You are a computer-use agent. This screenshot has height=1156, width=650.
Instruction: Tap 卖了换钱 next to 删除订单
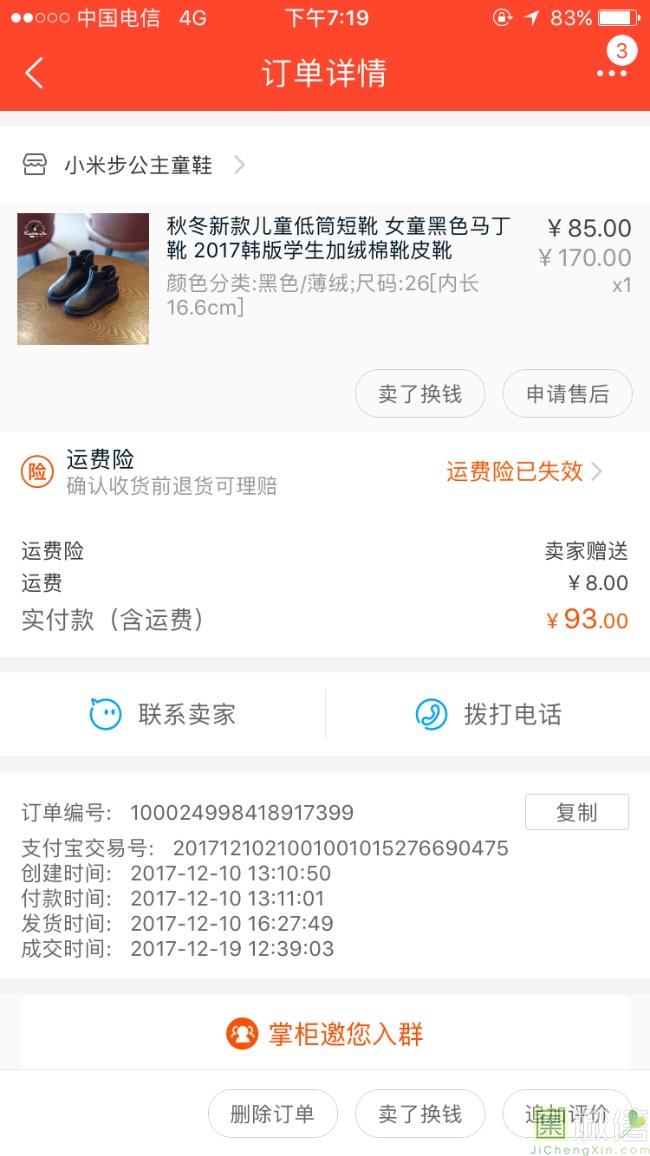click(x=420, y=1114)
